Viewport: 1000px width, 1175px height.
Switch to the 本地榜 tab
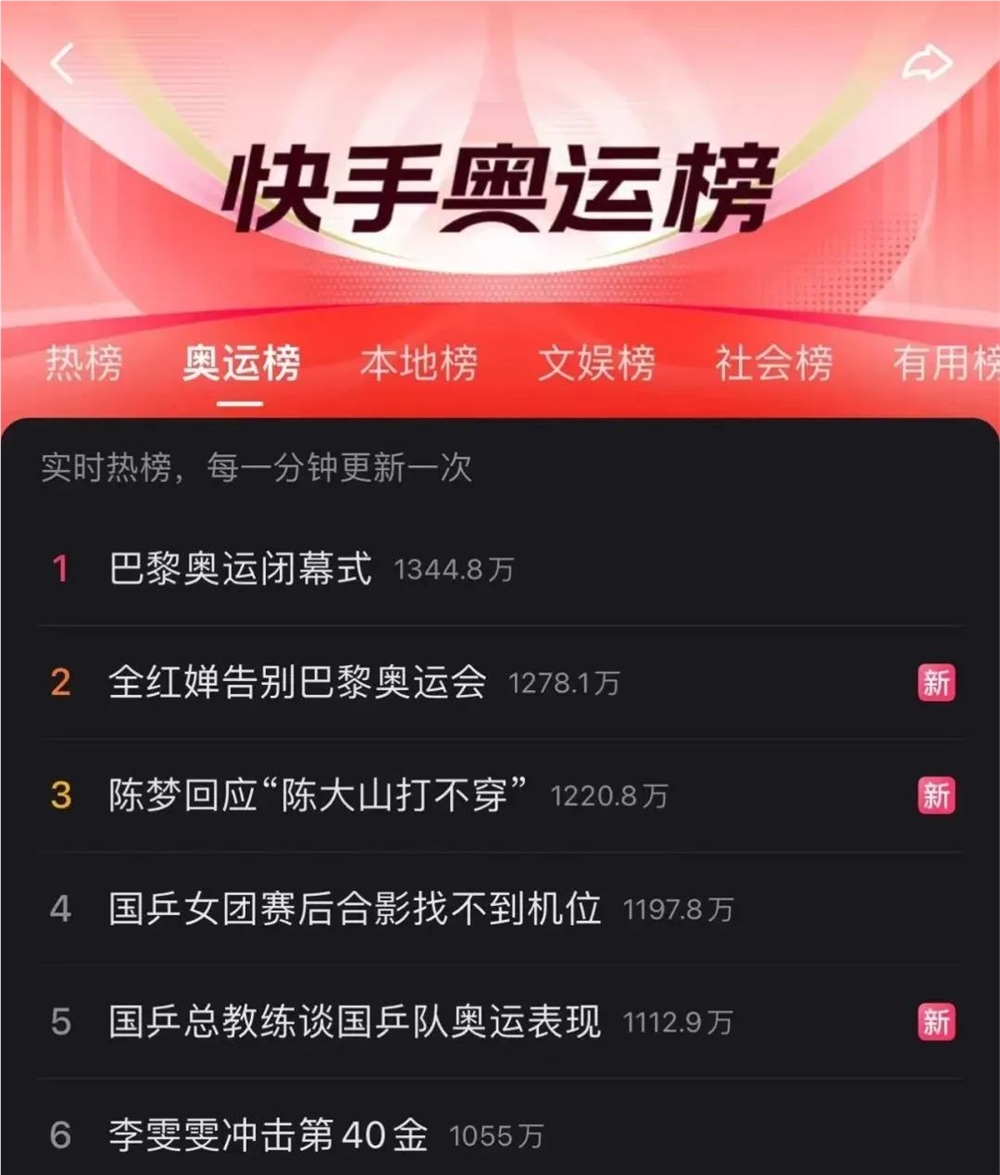pos(419,365)
